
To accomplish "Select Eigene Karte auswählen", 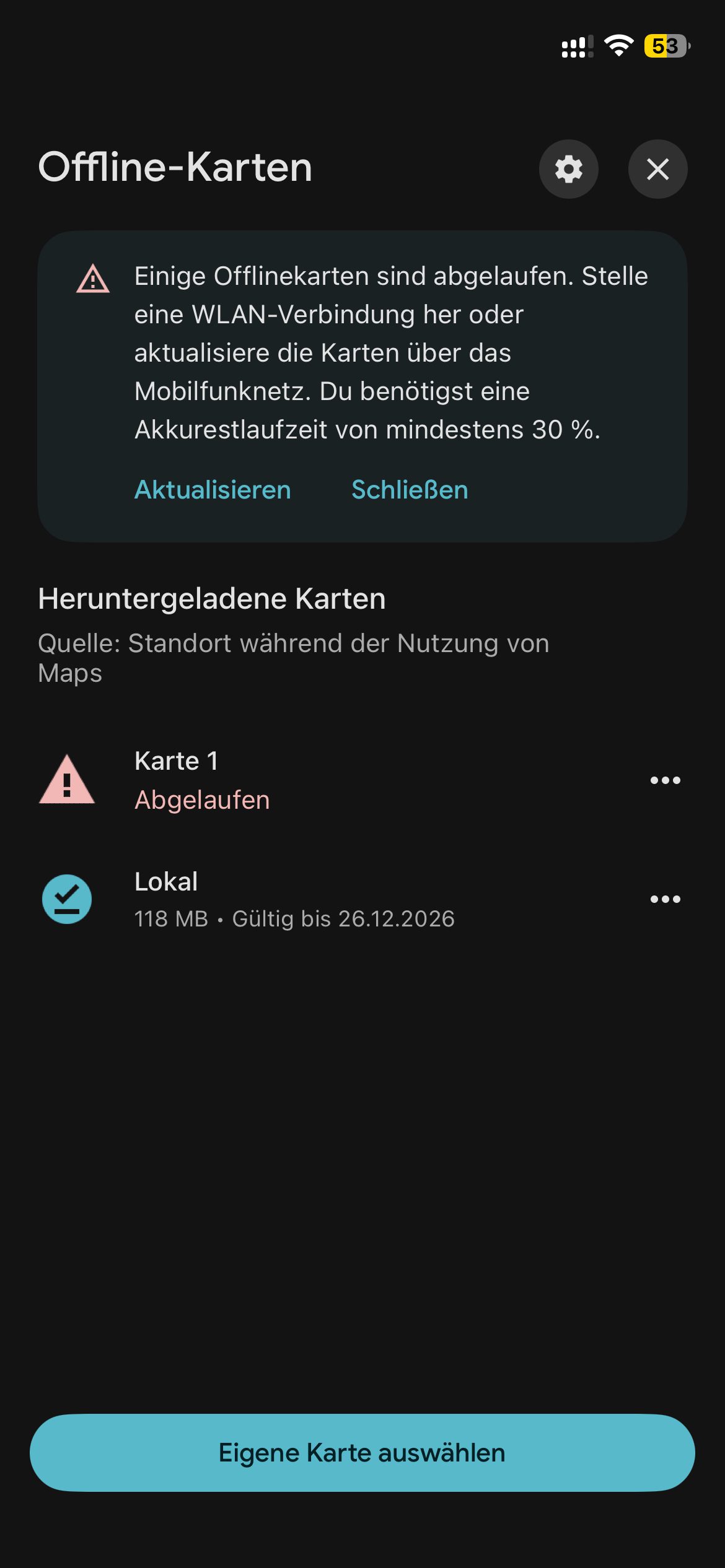I will tap(362, 1453).
